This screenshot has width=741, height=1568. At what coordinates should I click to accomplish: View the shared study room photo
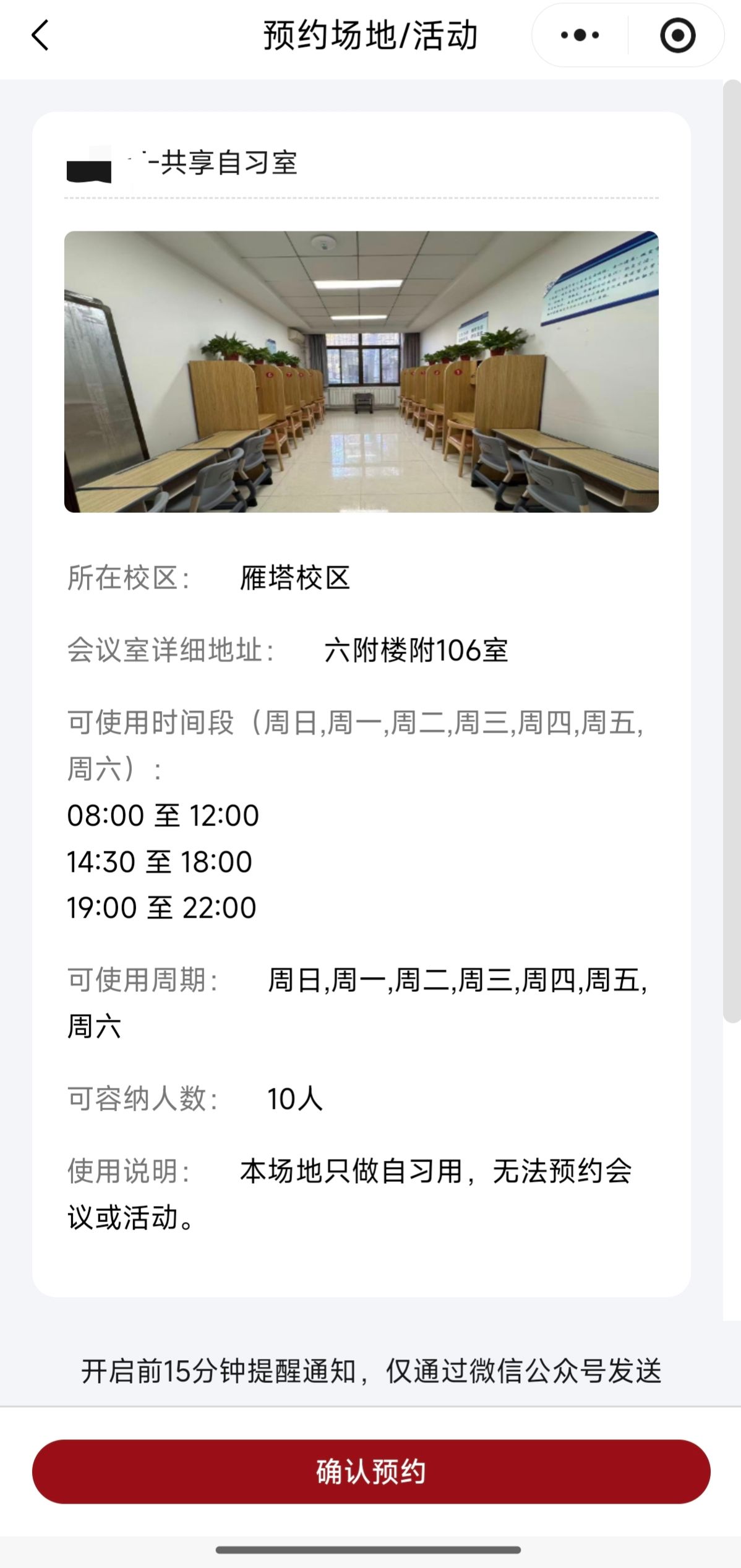point(361,371)
